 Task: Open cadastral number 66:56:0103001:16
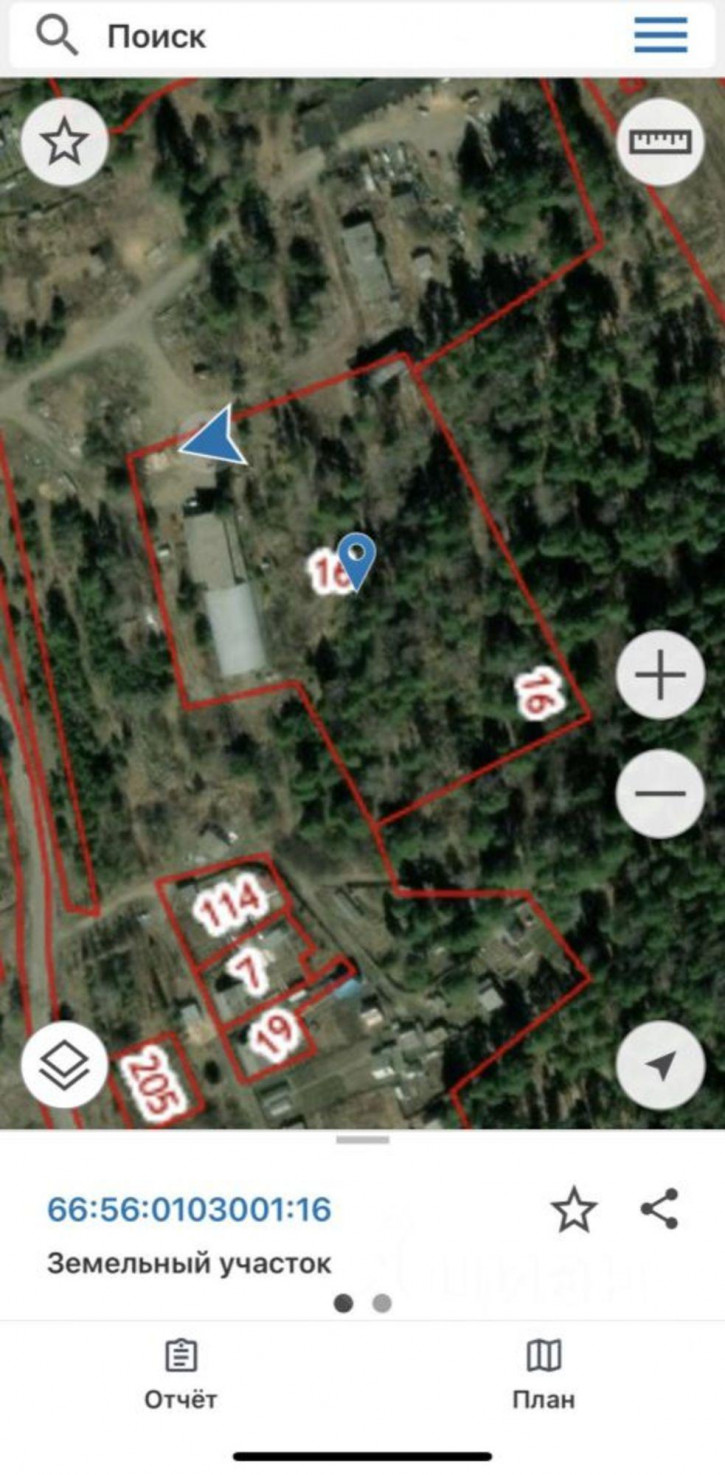pos(189,1209)
